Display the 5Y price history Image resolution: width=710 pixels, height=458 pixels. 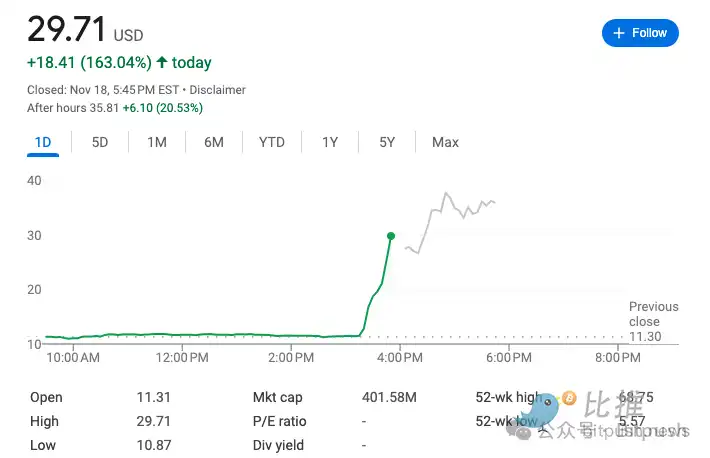tap(387, 142)
